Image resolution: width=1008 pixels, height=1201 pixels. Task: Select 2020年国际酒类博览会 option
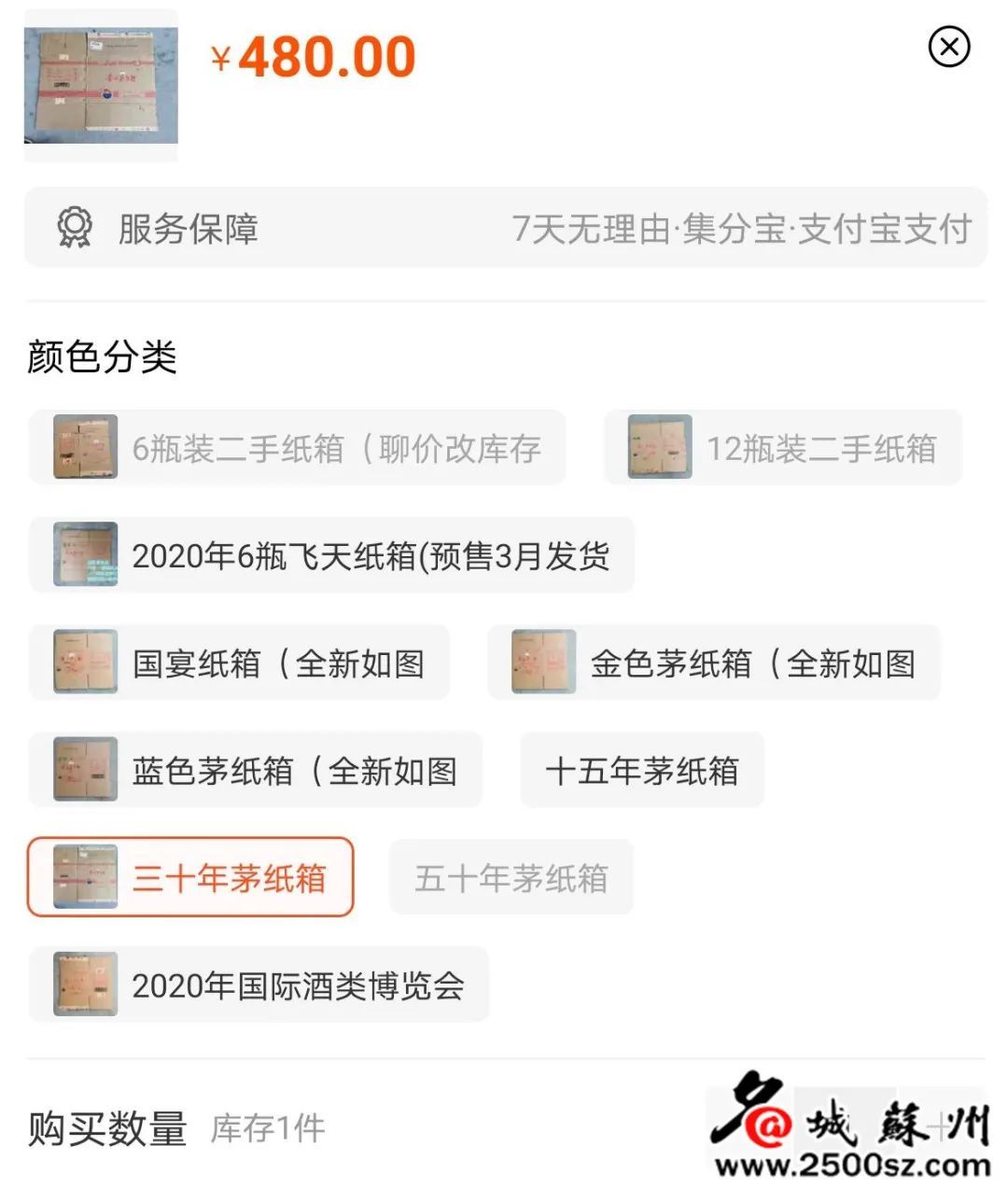coord(259,985)
